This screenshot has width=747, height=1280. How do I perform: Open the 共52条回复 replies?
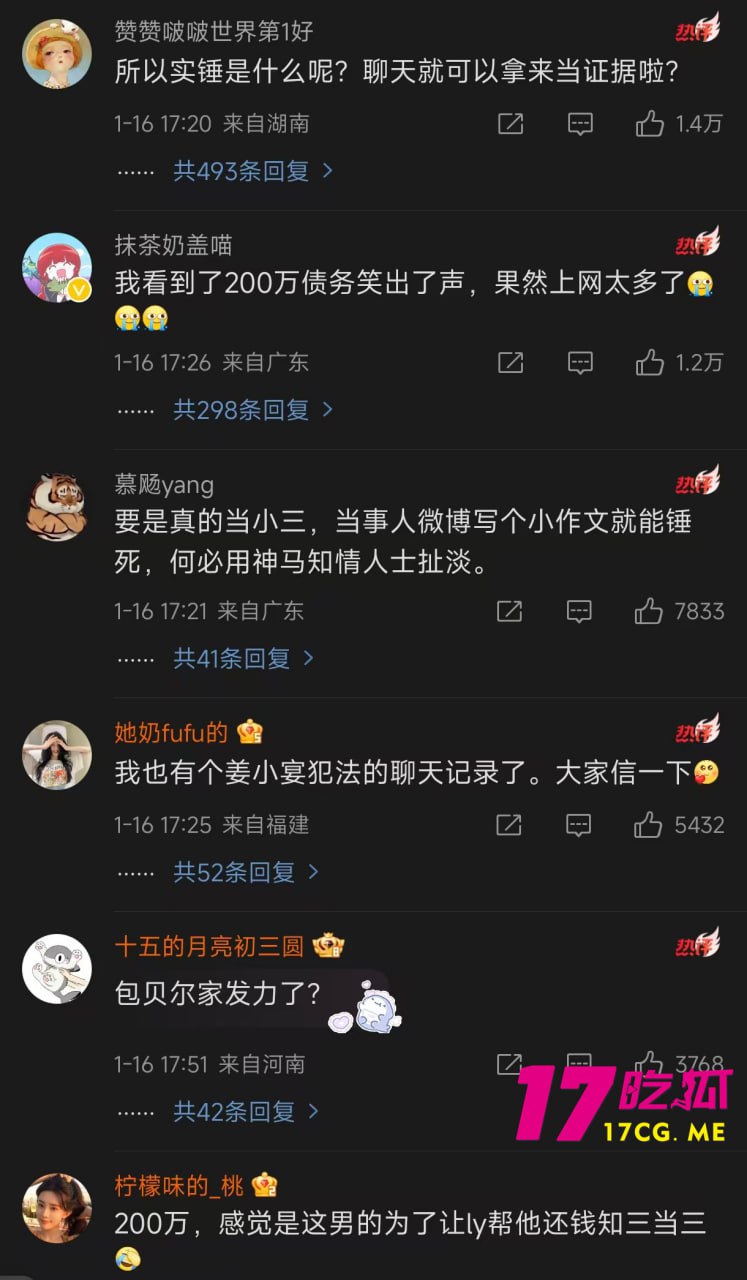click(x=245, y=872)
